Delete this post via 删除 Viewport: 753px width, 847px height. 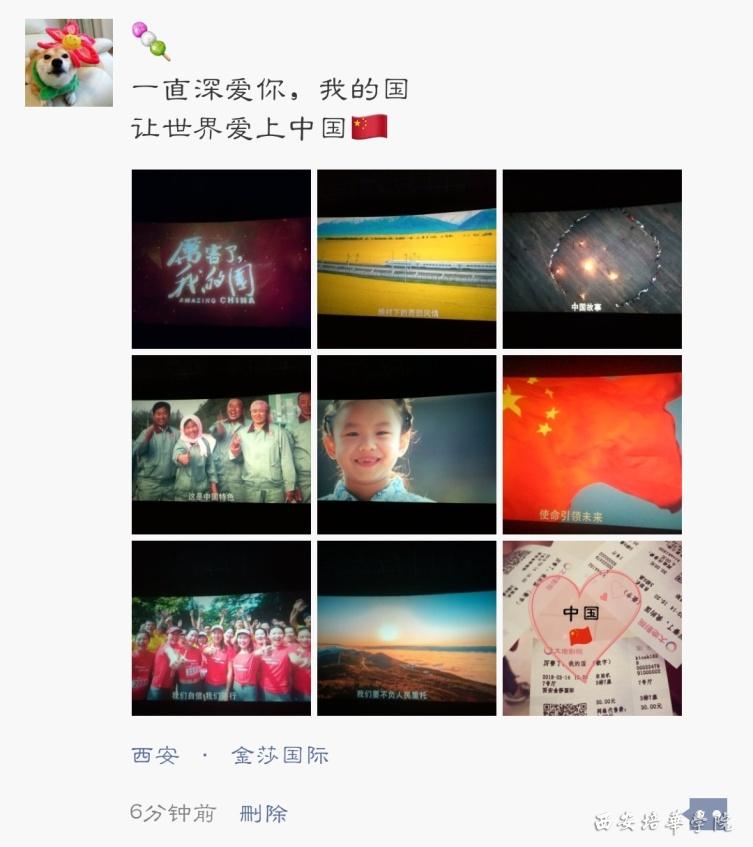[263, 813]
